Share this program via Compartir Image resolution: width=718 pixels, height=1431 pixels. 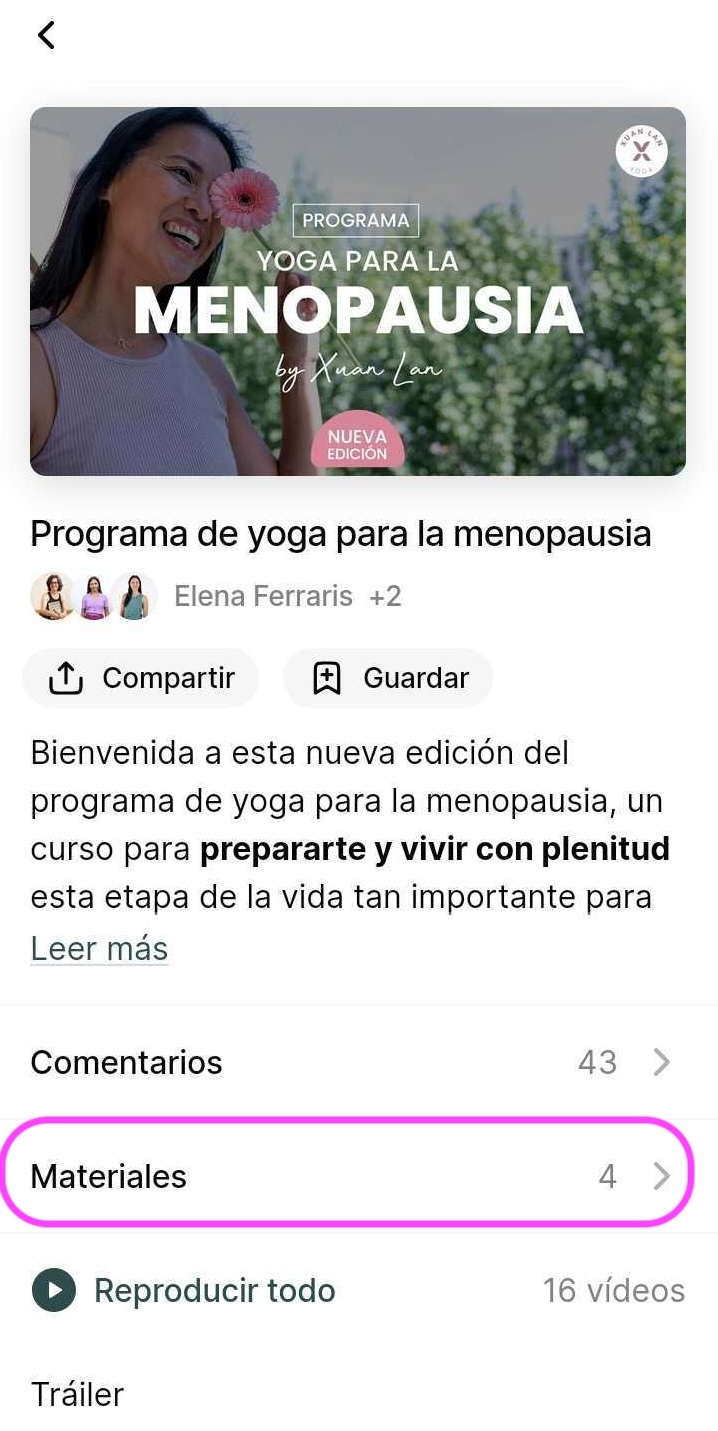click(x=141, y=678)
